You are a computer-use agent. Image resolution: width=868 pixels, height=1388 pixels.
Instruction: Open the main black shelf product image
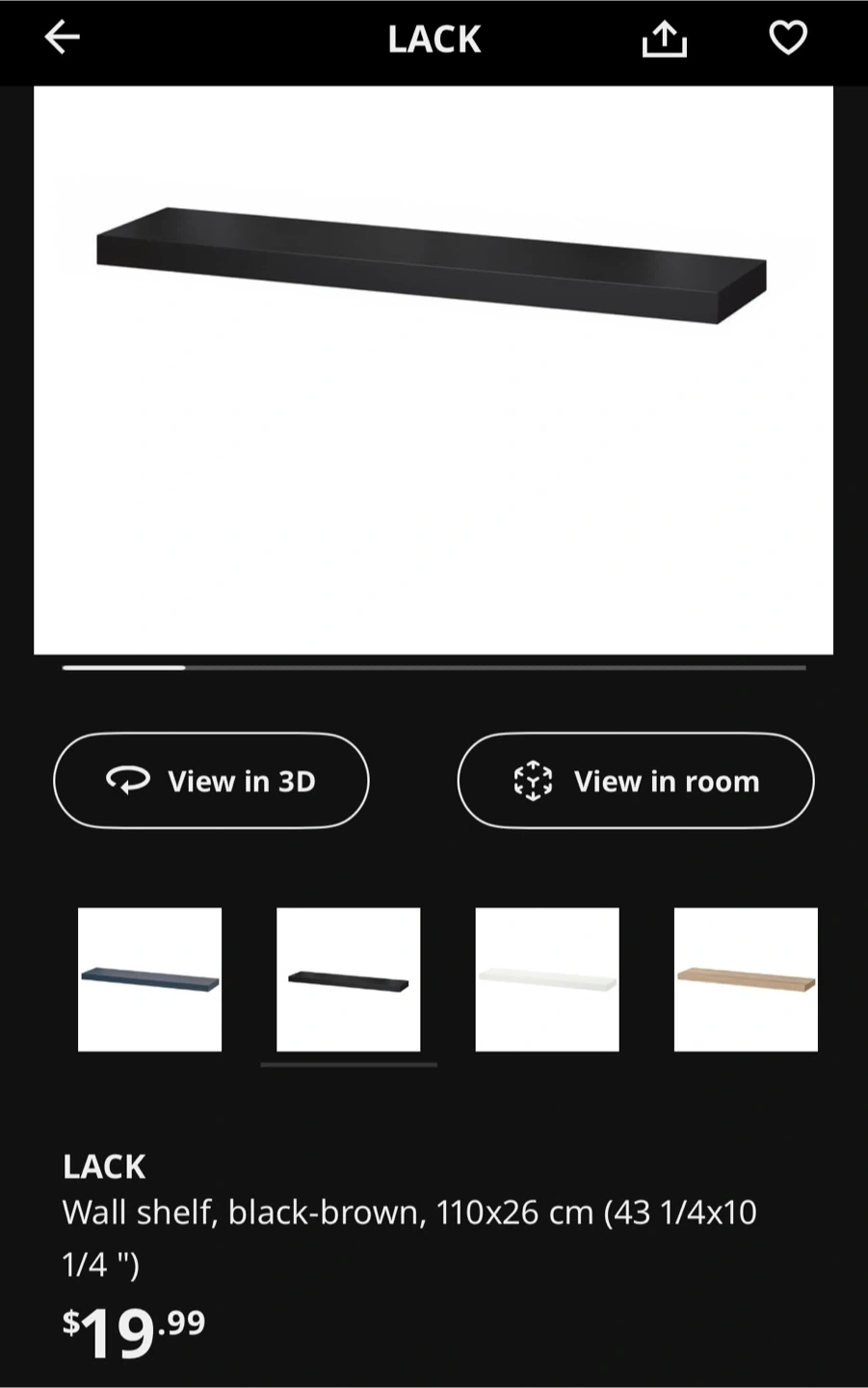[434, 370]
